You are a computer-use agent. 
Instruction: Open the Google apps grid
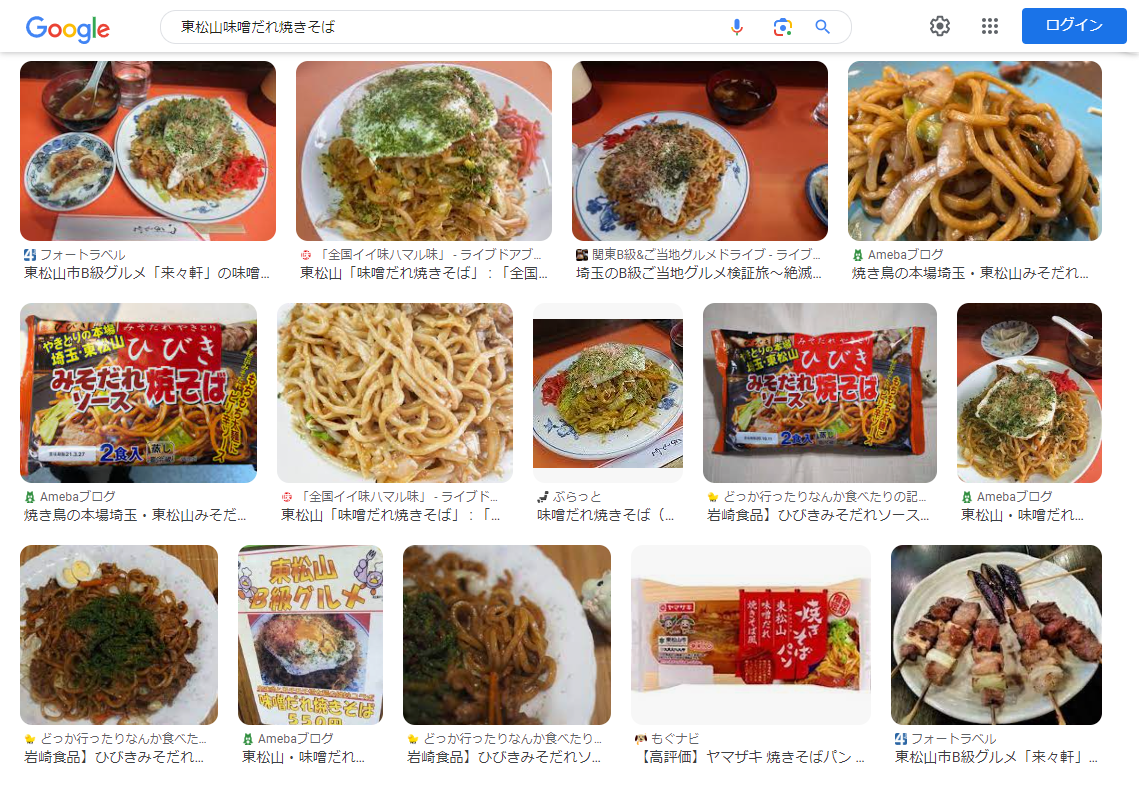click(990, 26)
